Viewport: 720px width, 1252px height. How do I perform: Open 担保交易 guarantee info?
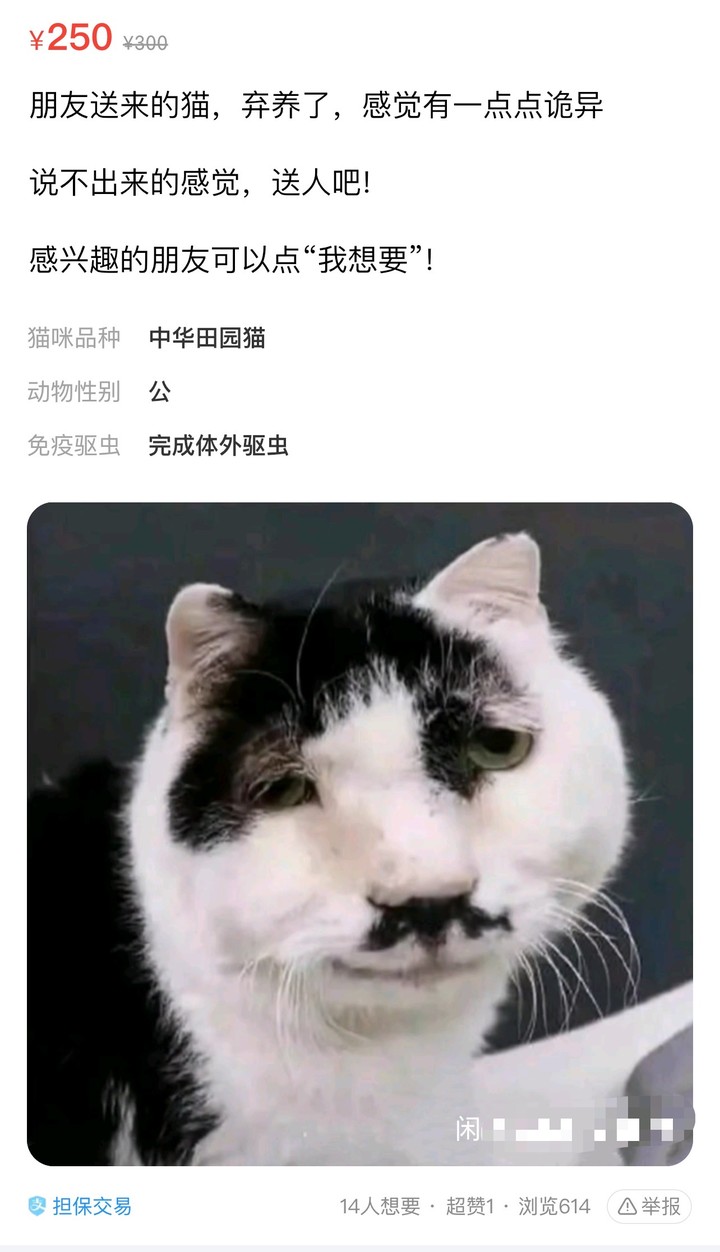(80, 1206)
